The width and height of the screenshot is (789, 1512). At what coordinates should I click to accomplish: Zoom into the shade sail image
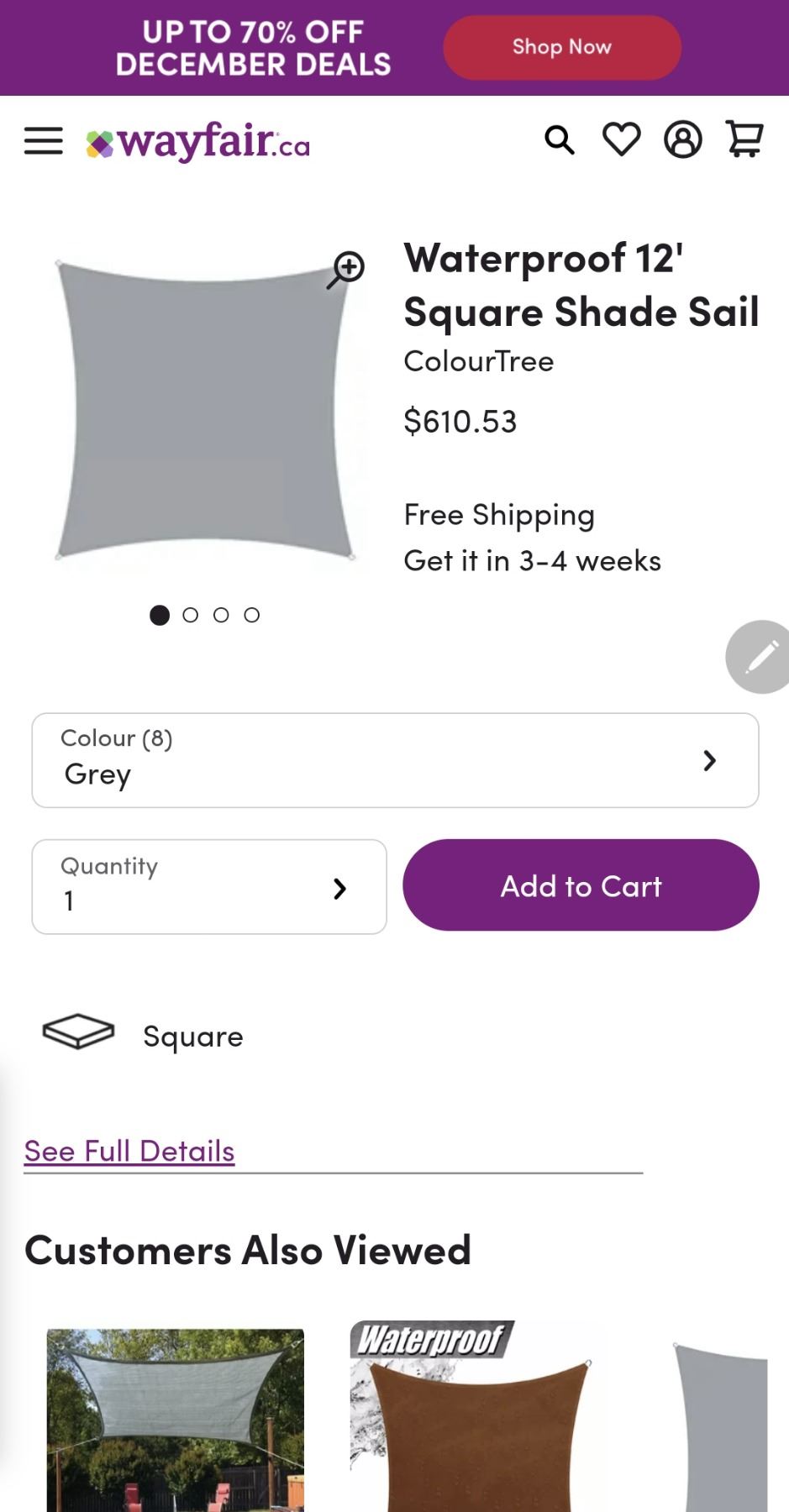point(345,270)
